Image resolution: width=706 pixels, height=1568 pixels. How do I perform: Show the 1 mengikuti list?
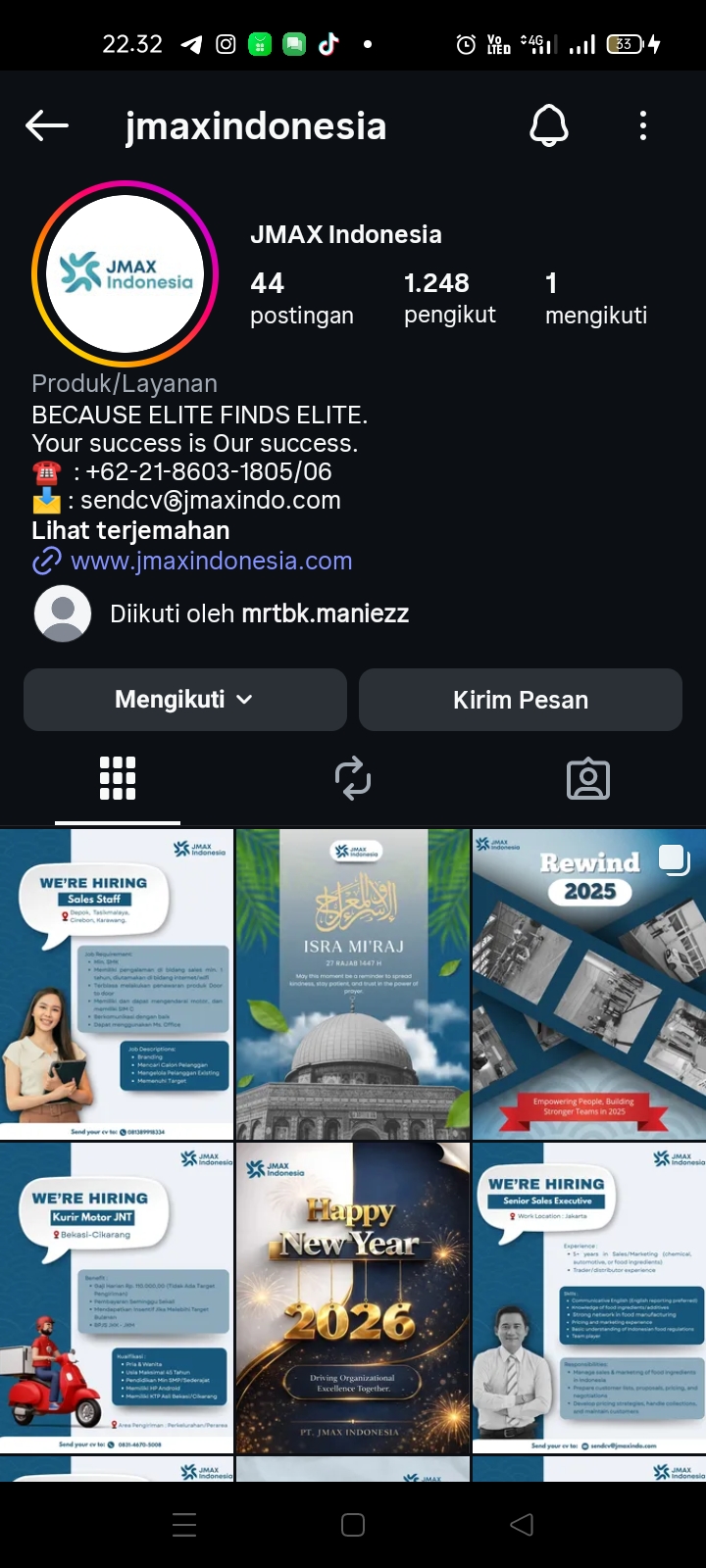click(595, 298)
